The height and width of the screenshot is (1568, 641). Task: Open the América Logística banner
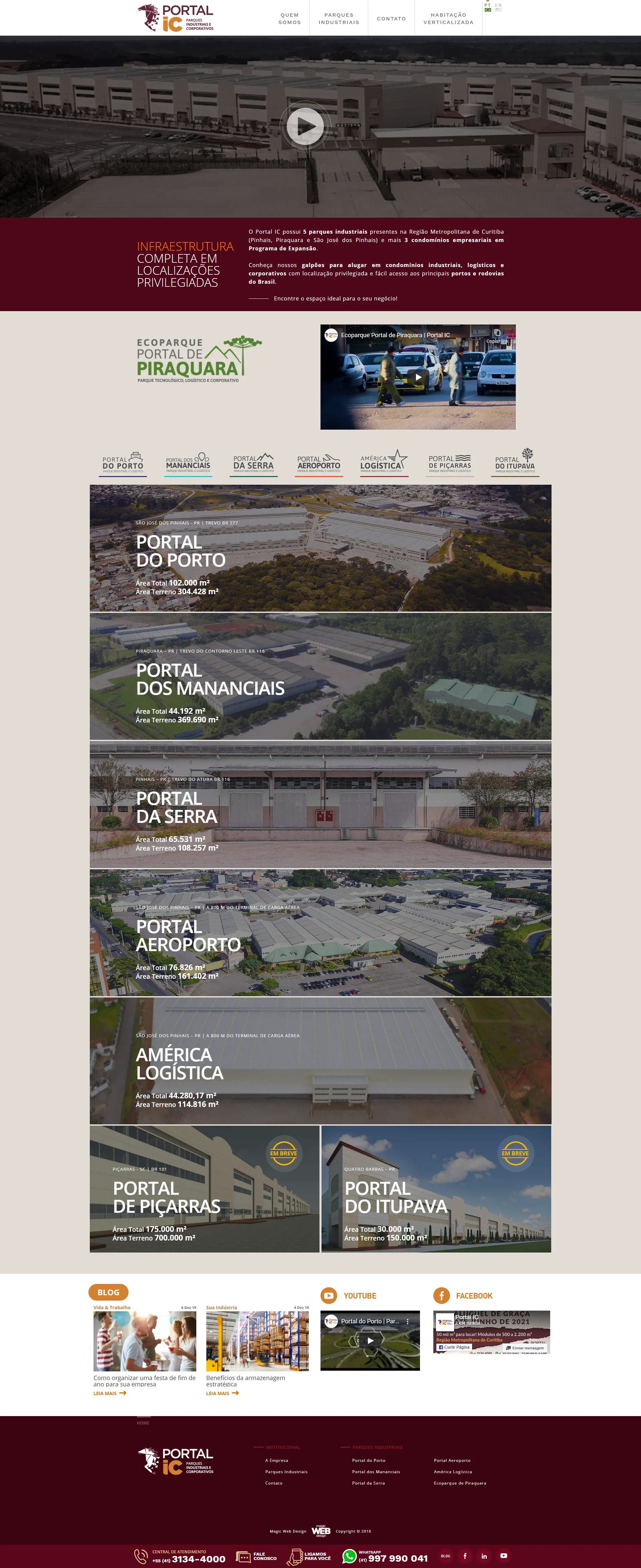coord(320,1060)
